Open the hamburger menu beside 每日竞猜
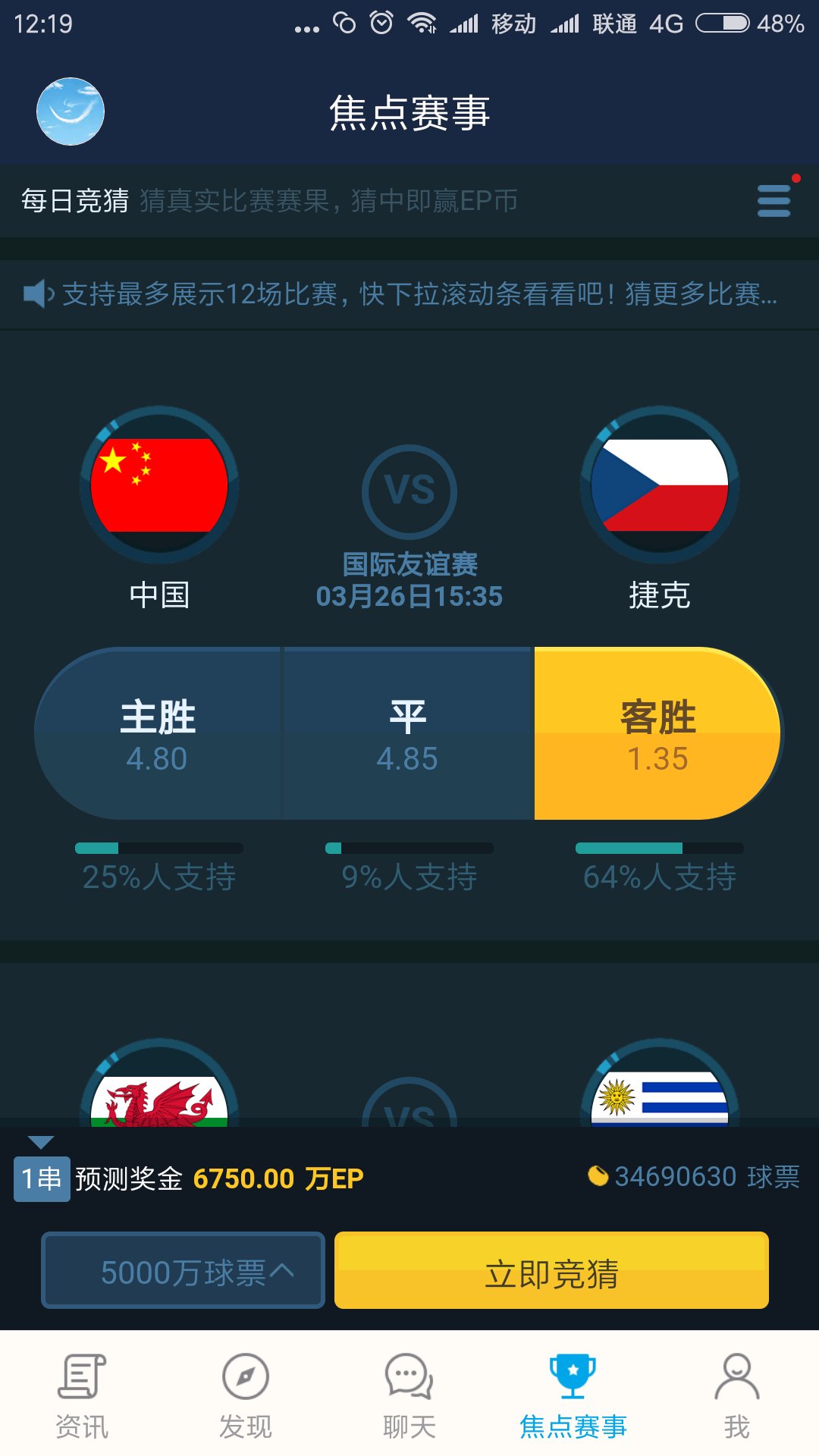The image size is (819, 1456). pyautogui.click(x=773, y=201)
